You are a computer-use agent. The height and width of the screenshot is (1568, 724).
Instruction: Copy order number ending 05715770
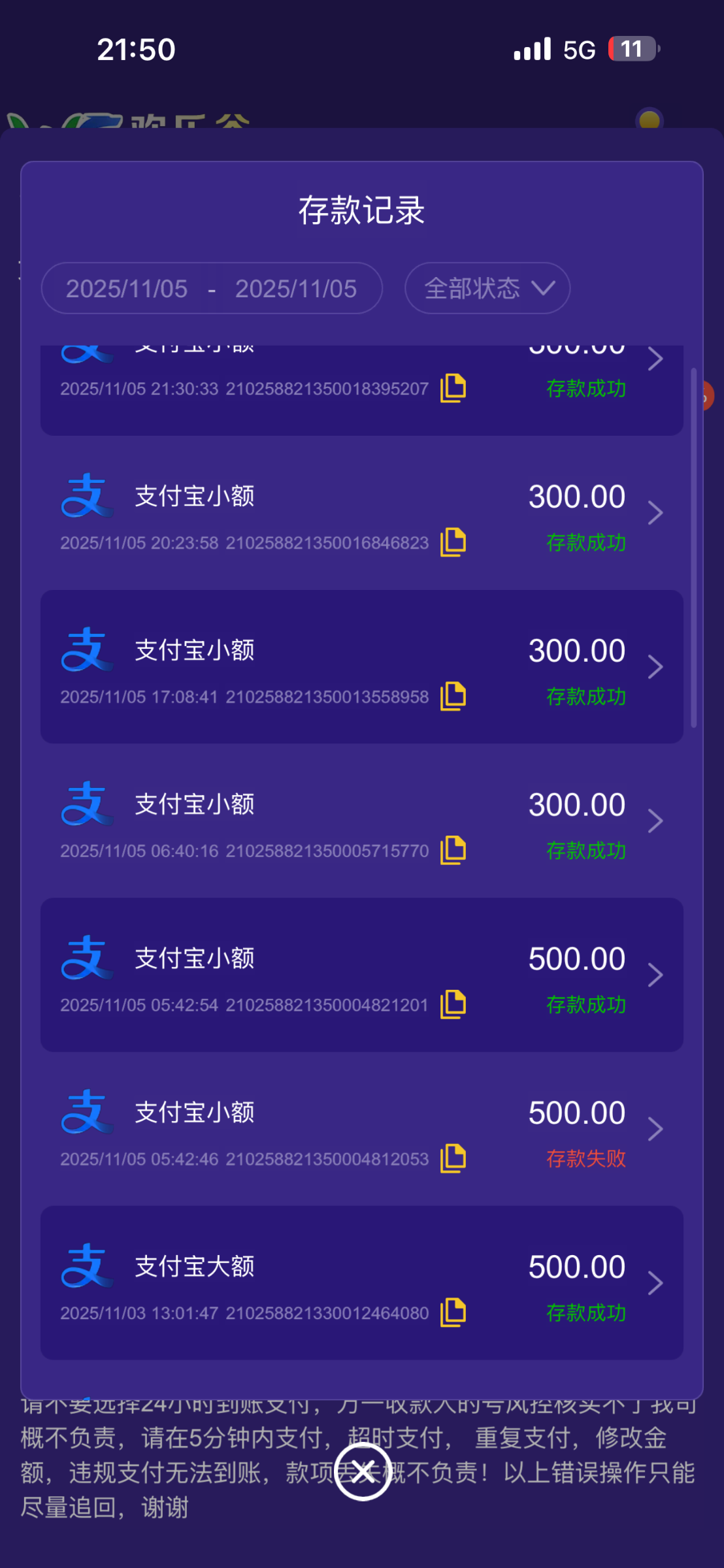click(x=453, y=851)
